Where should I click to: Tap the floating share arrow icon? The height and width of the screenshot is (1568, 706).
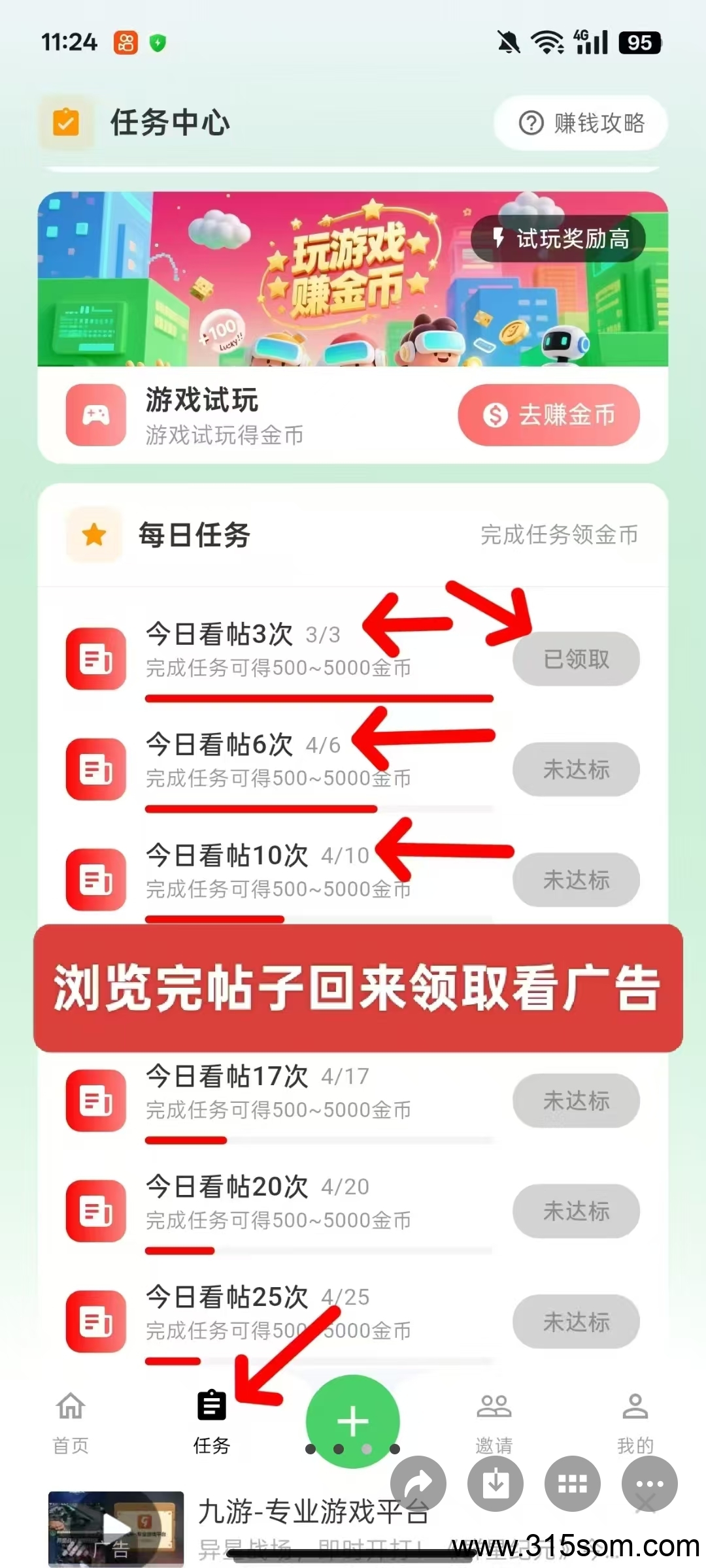tap(418, 1484)
